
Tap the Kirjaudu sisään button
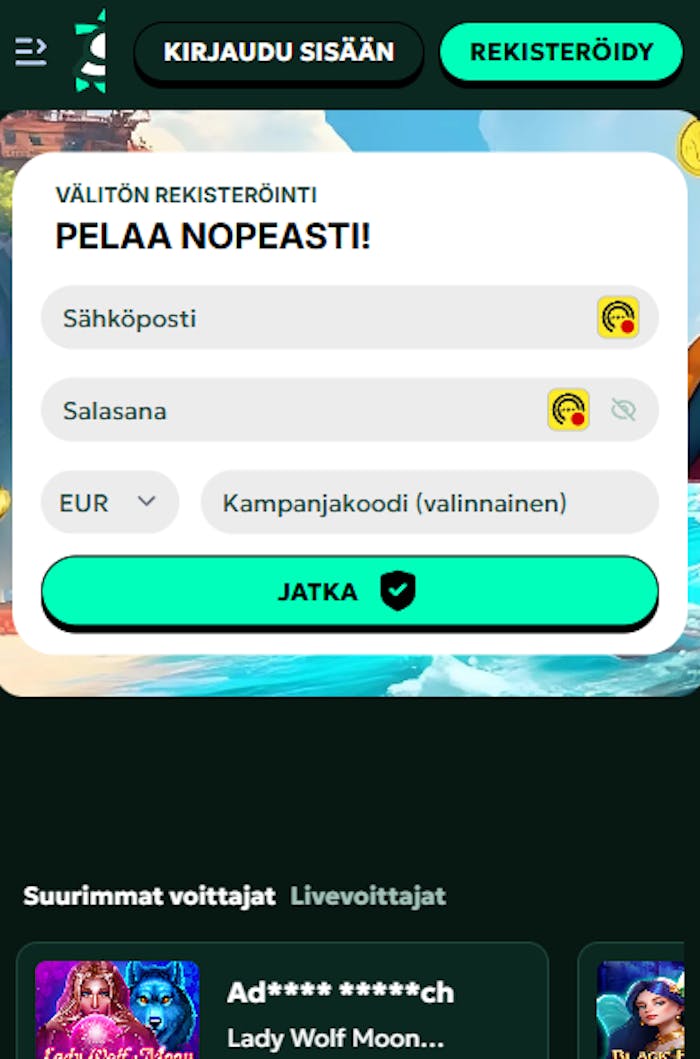coord(279,52)
